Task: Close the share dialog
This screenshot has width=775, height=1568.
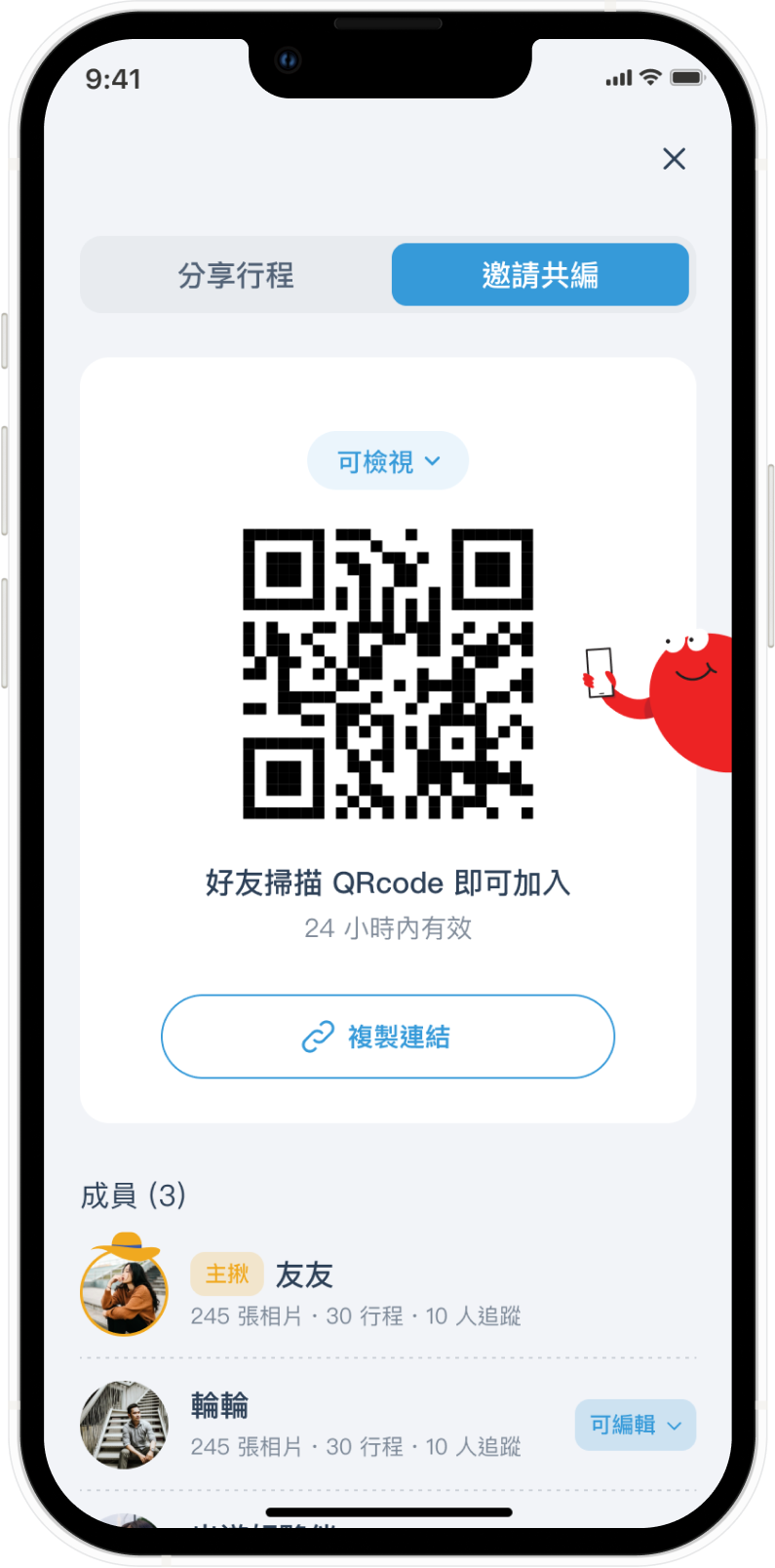Action: (674, 159)
